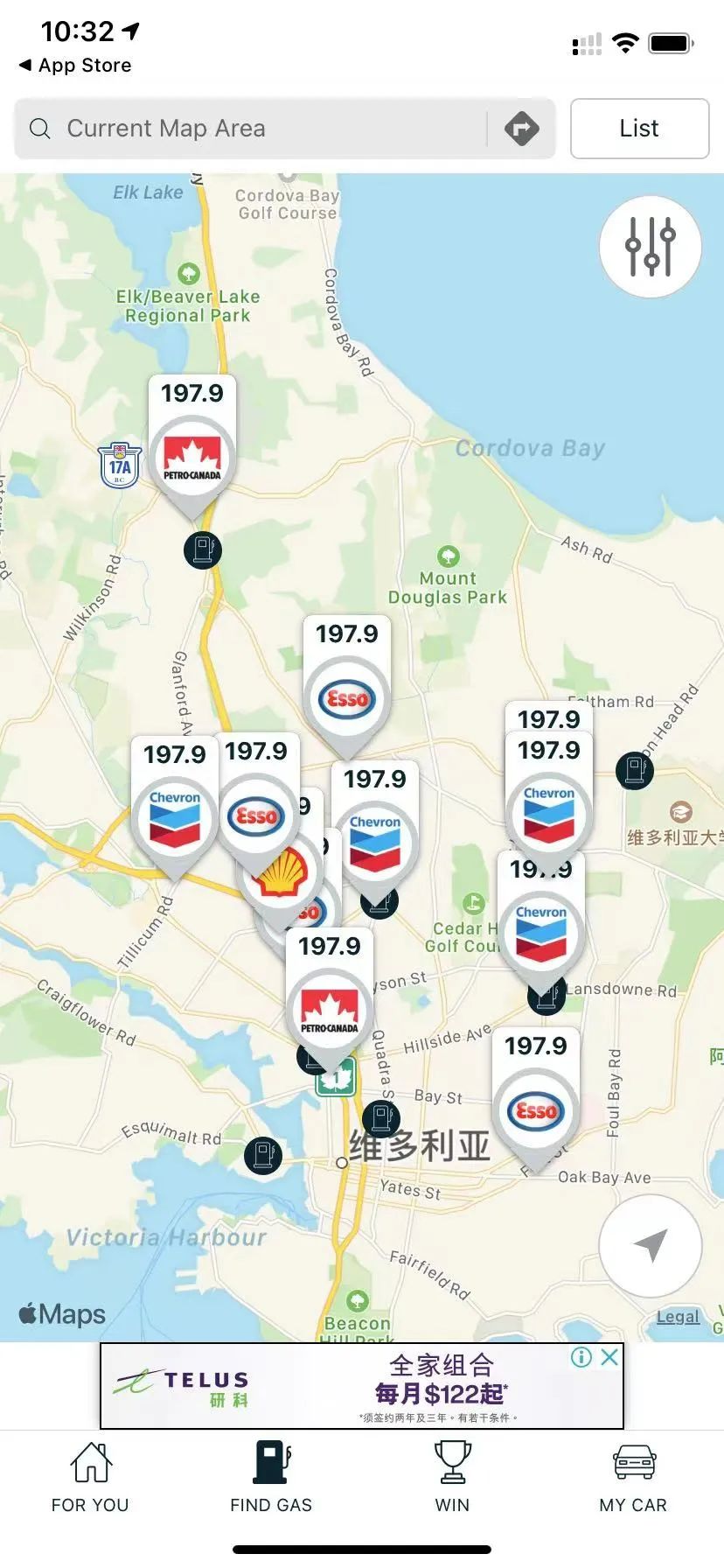The image size is (724, 1568).
Task: Return to the App Store
Action: (x=75, y=66)
